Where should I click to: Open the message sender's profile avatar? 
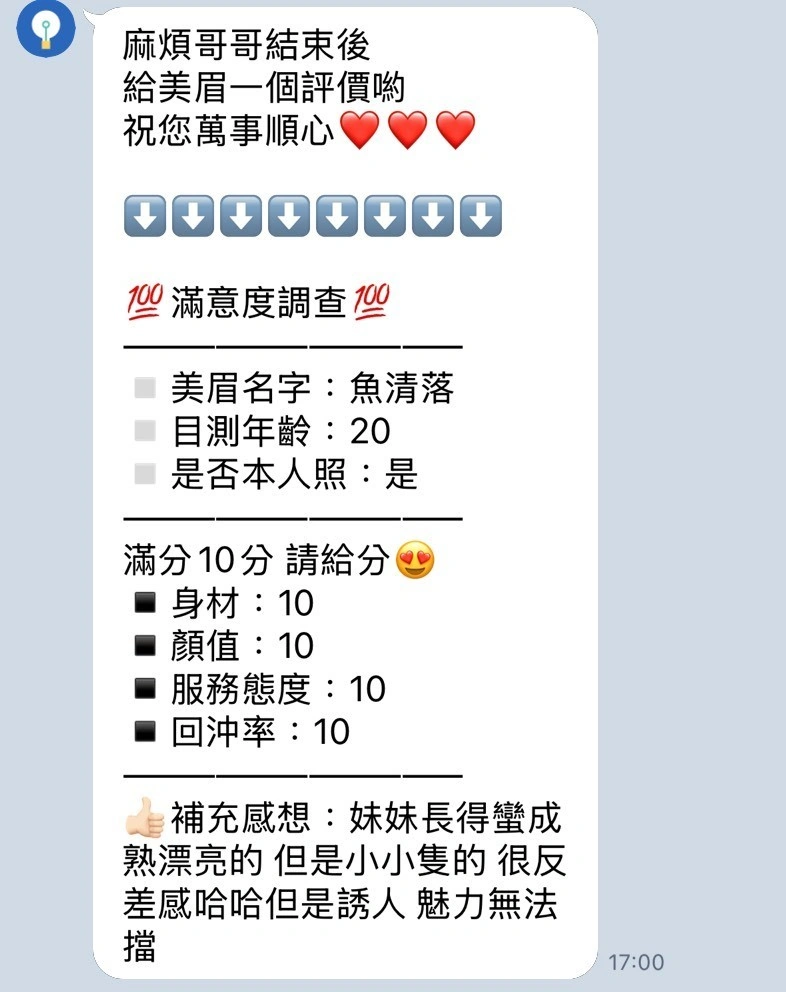click(46, 28)
